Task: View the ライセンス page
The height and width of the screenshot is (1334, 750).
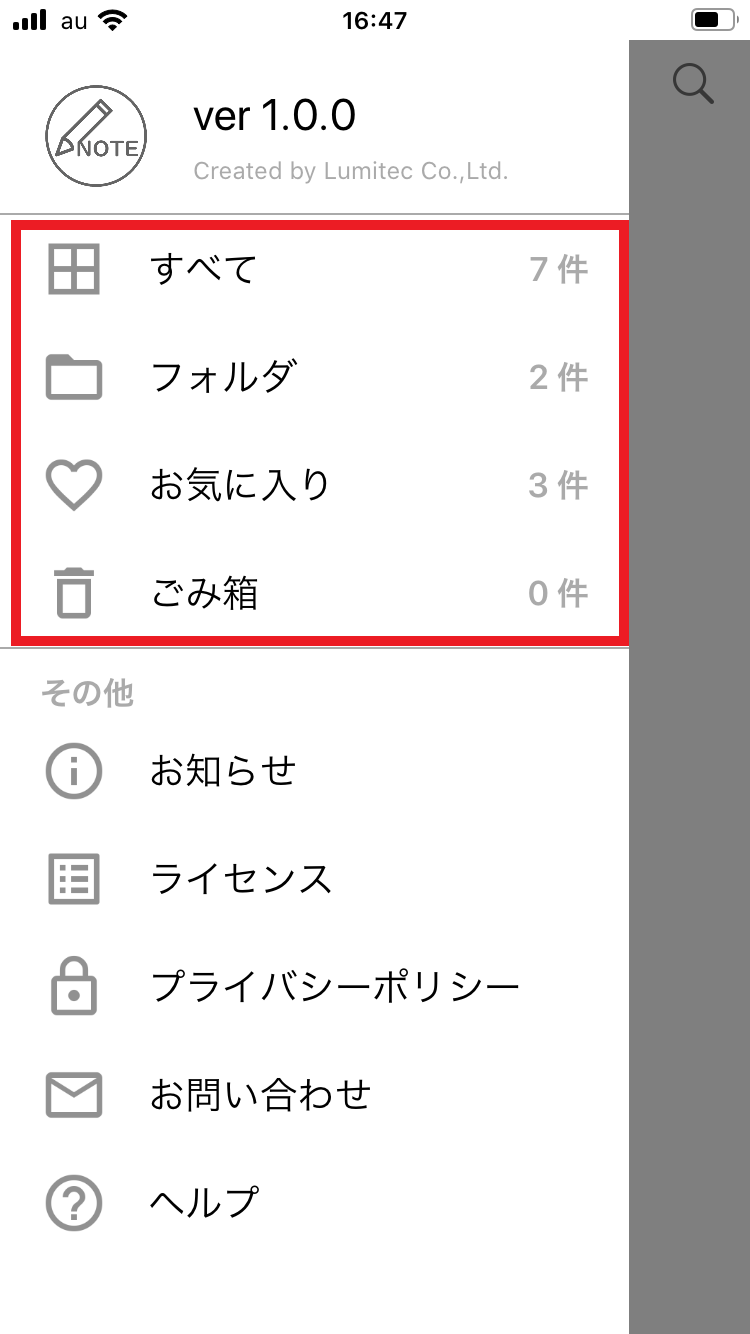Action: pos(315,879)
